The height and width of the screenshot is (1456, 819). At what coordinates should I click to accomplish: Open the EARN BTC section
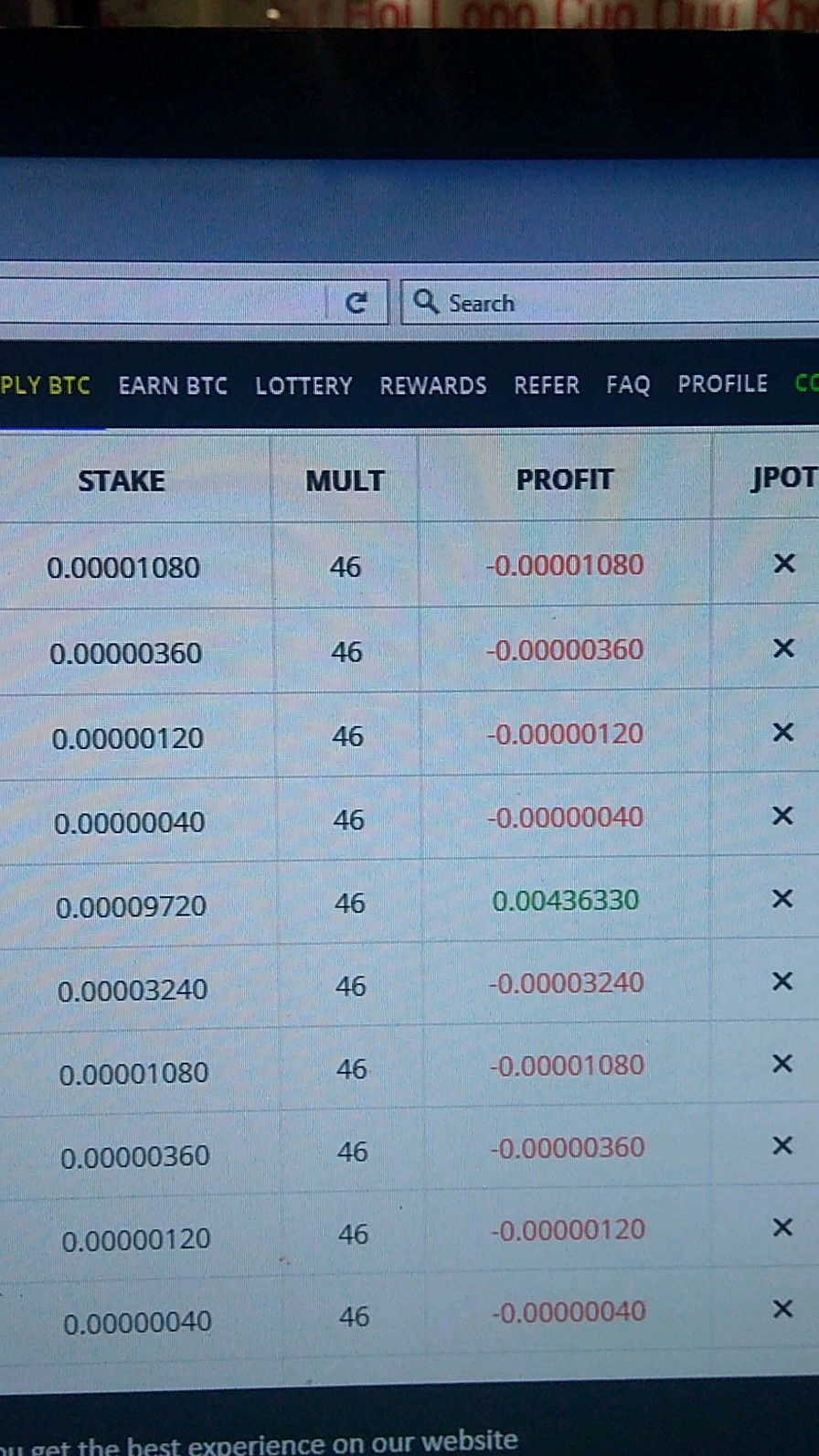tap(173, 386)
